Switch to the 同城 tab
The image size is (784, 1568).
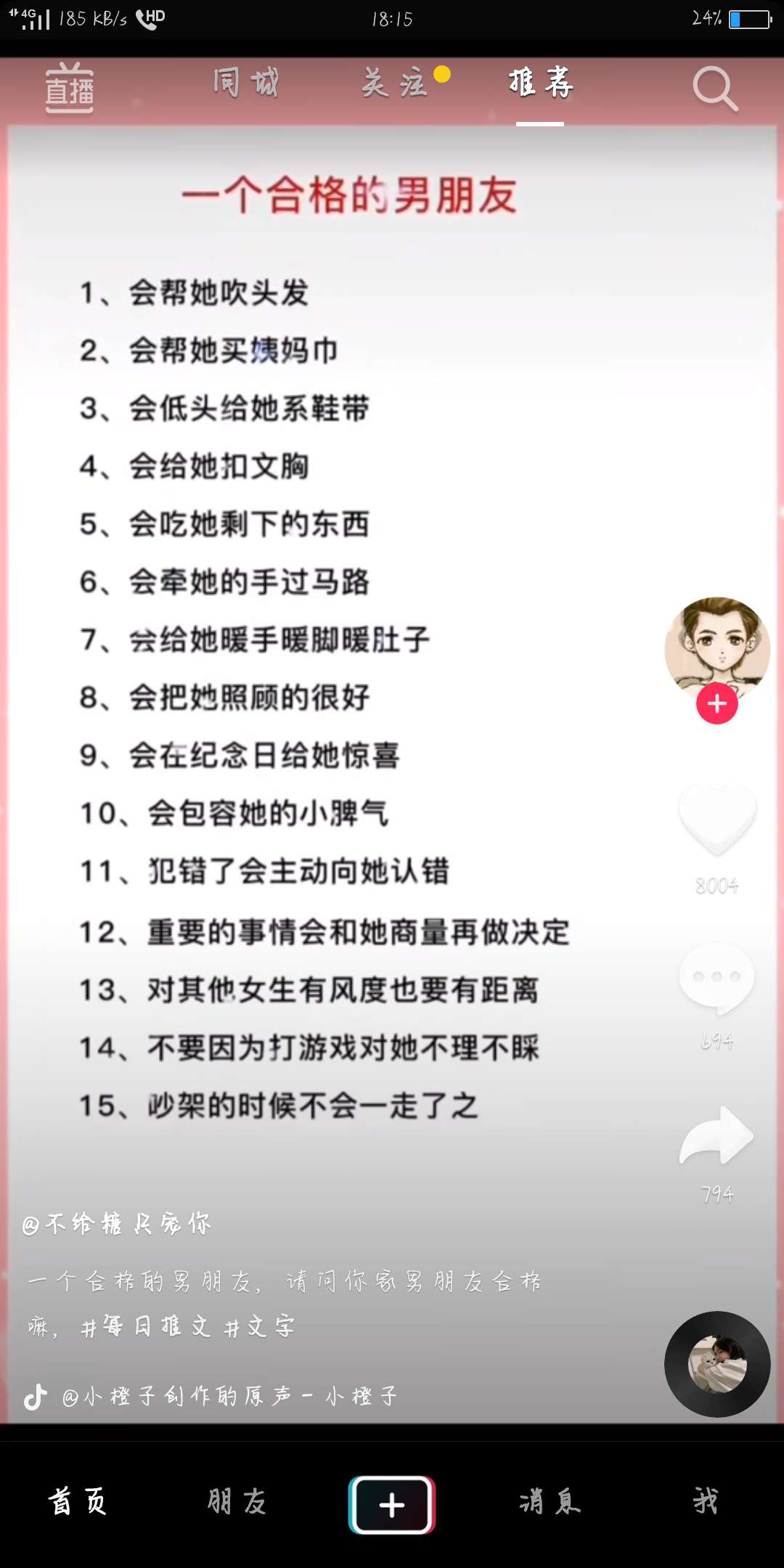coord(246,83)
